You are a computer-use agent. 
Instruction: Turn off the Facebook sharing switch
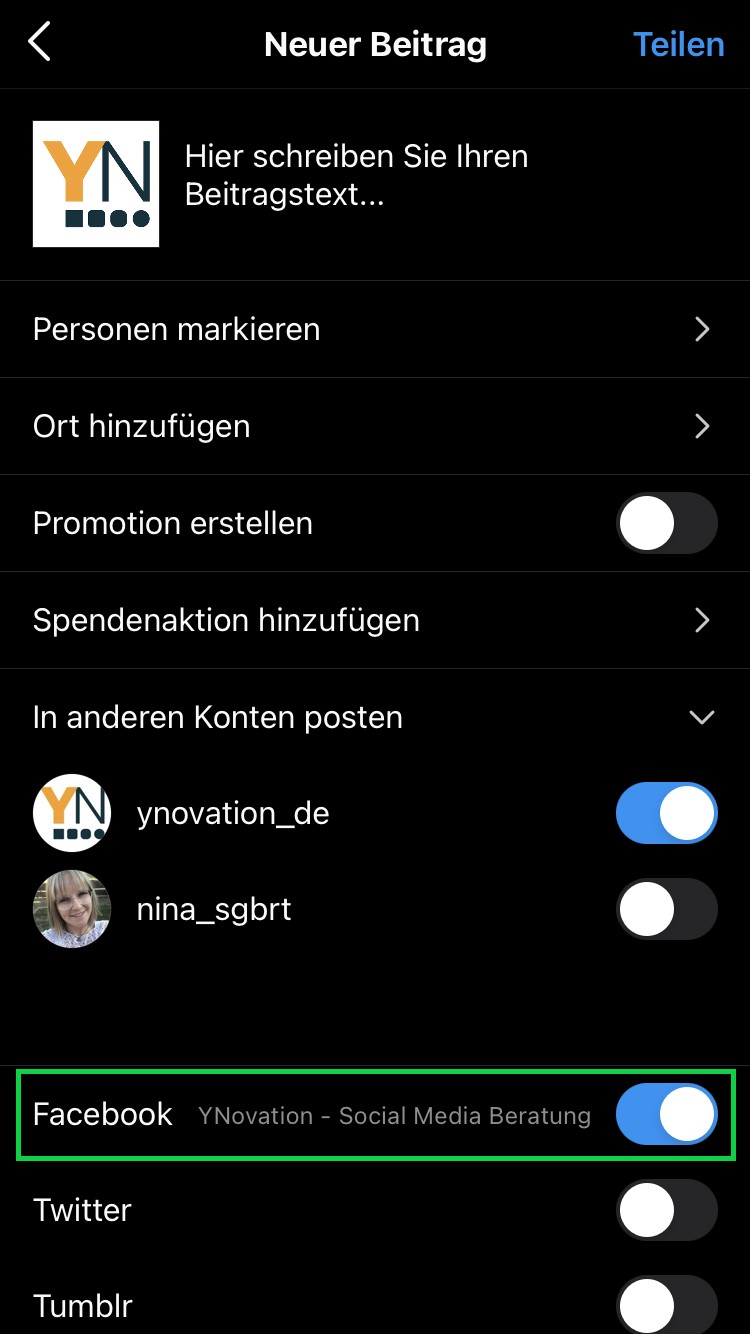pos(667,1114)
